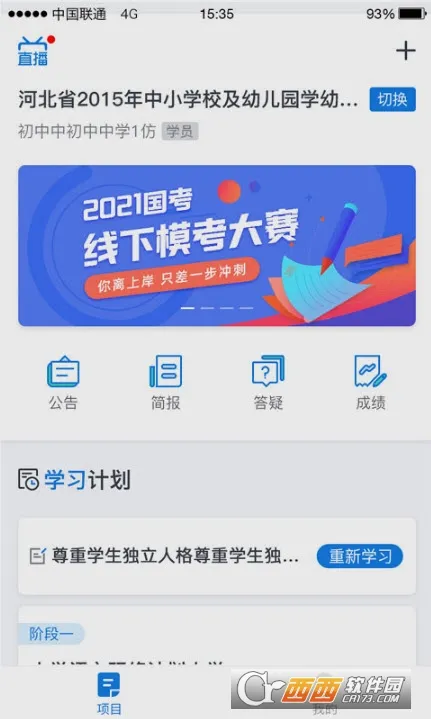431x719 pixels.
Task: Open the 尊重学生独立人格 course row
Action: click(217, 556)
